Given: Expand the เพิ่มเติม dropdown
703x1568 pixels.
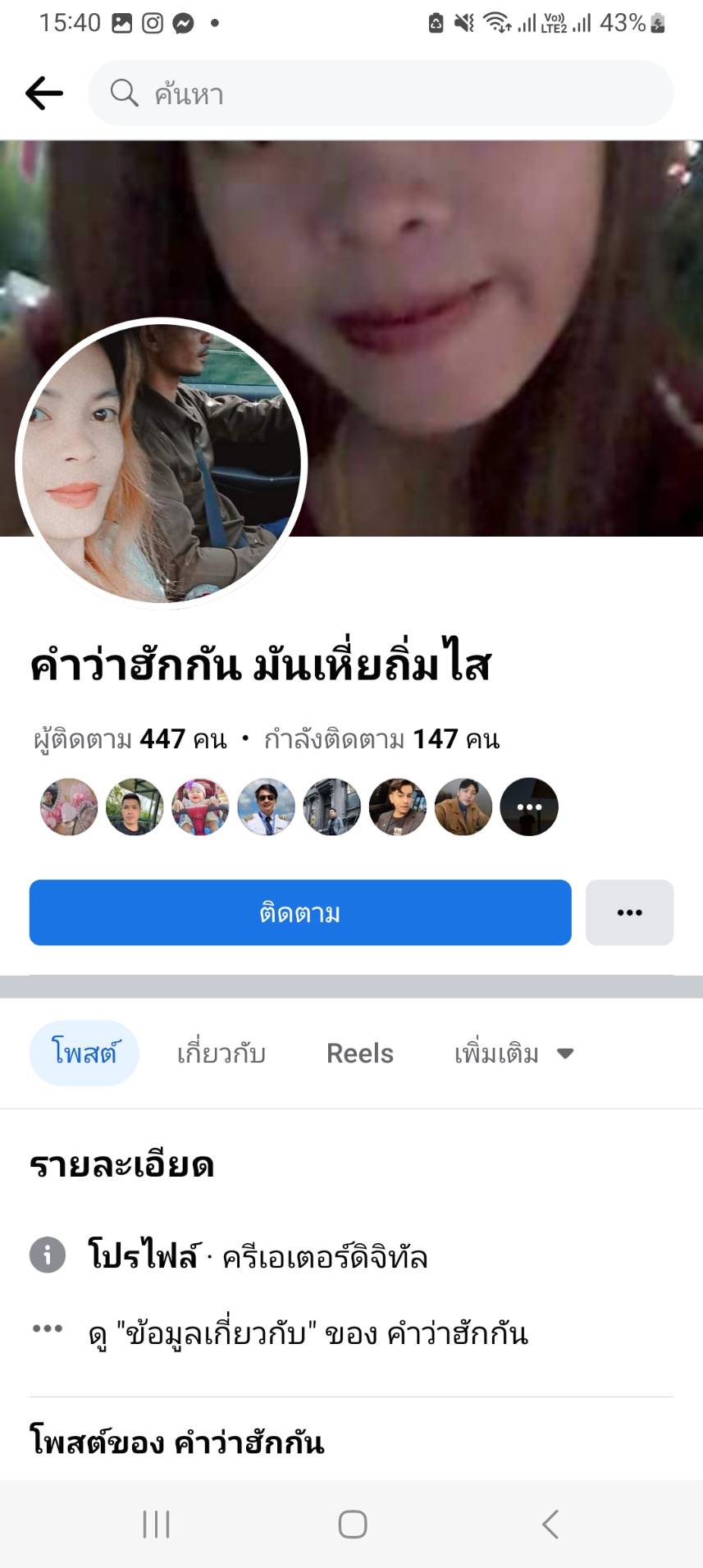Looking at the screenshot, I should point(514,1053).
